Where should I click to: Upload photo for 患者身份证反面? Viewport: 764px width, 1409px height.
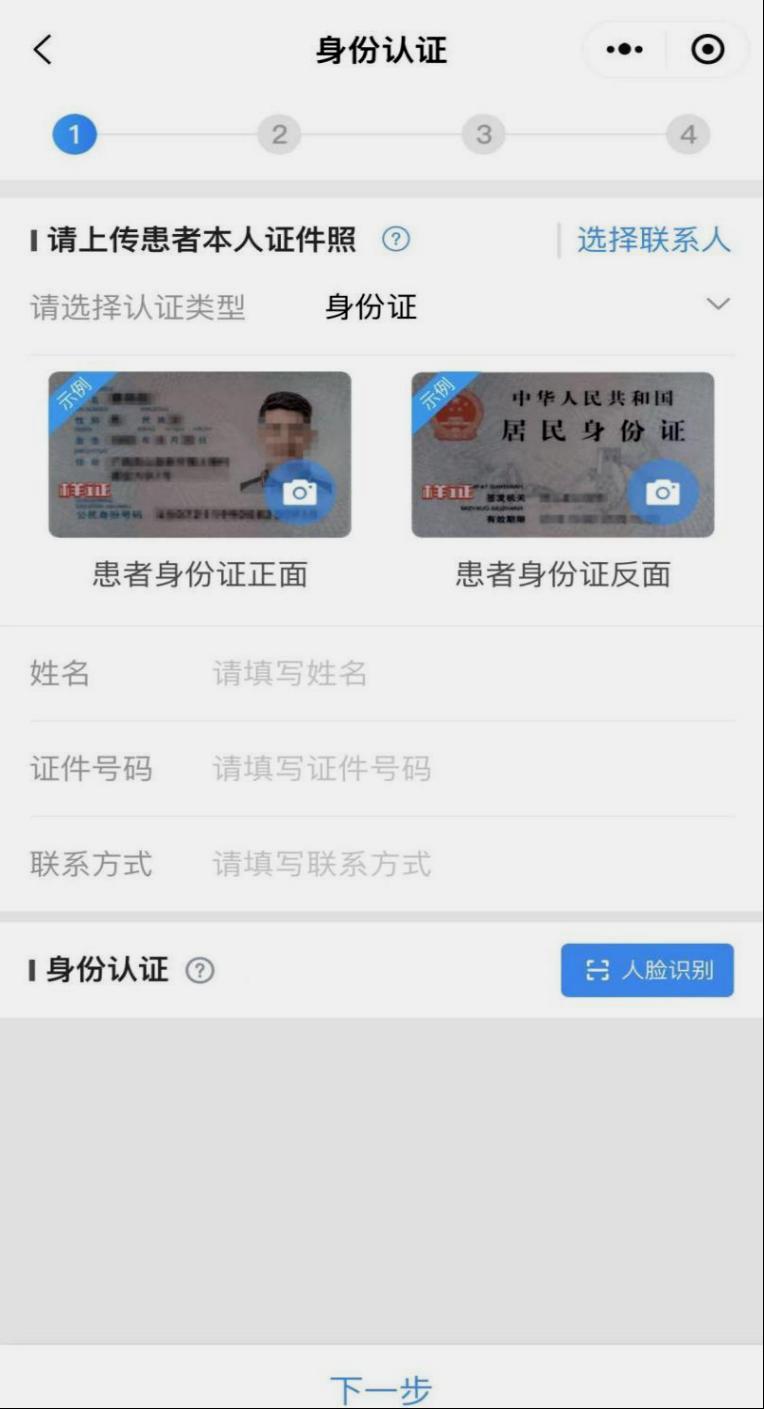(662, 492)
